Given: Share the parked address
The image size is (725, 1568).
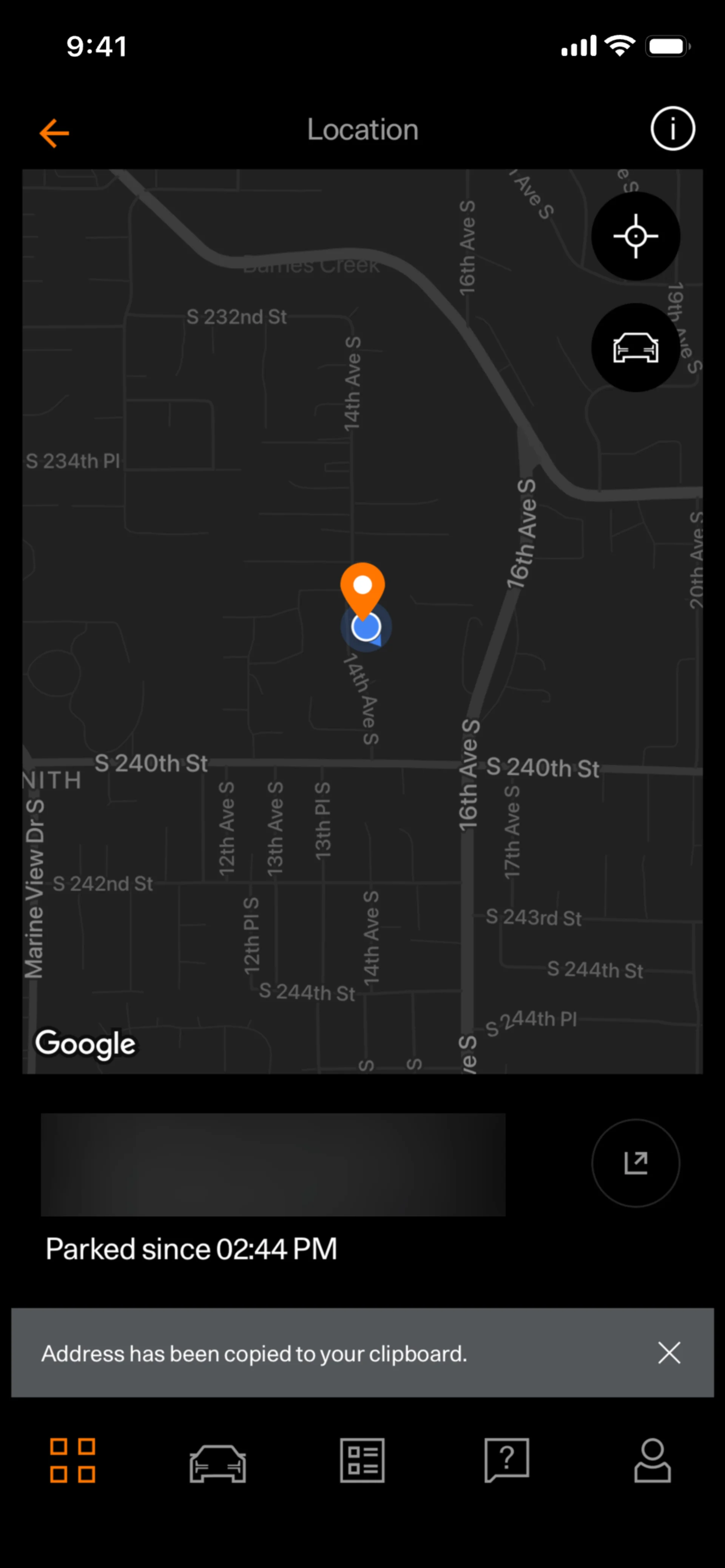Looking at the screenshot, I should [x=636, y=1163].
